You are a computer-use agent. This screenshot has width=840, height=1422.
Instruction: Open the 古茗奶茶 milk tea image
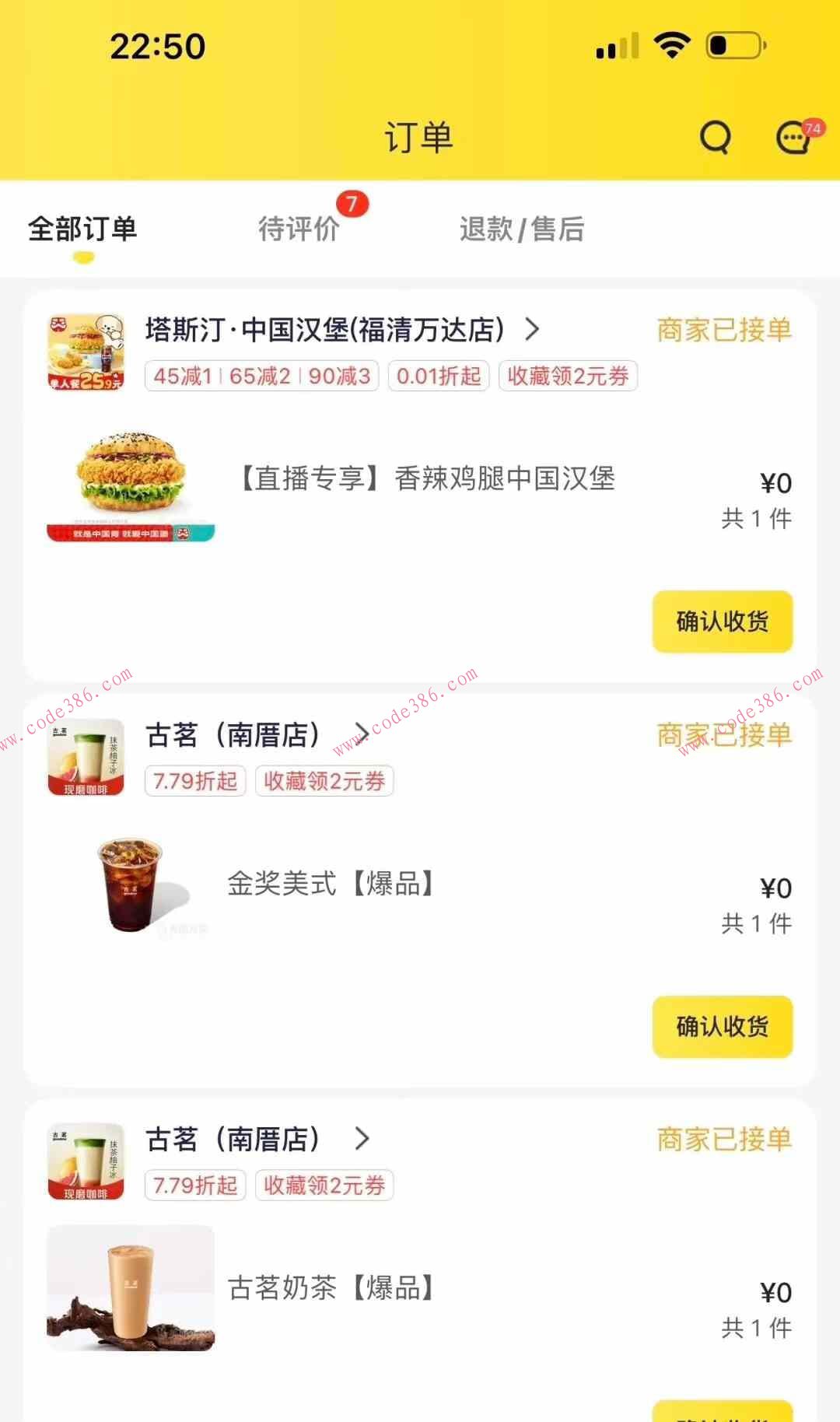tap(131, 1287)
